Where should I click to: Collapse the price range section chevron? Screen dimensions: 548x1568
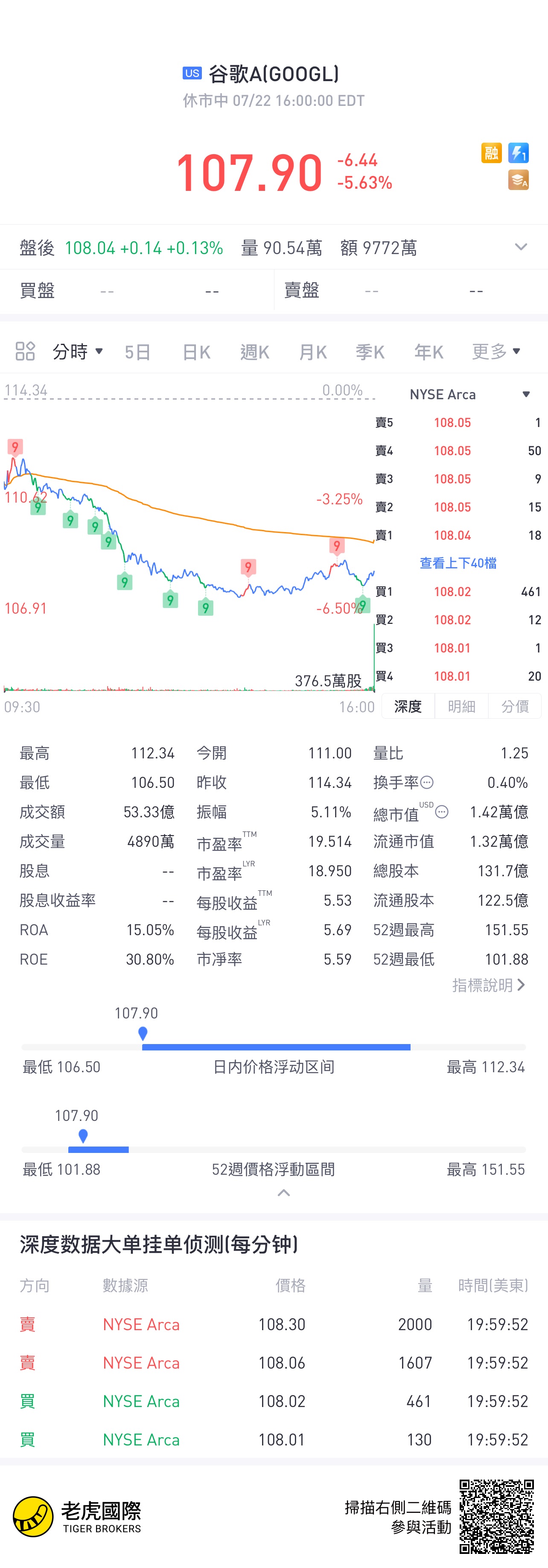[x=283, y=1193]
